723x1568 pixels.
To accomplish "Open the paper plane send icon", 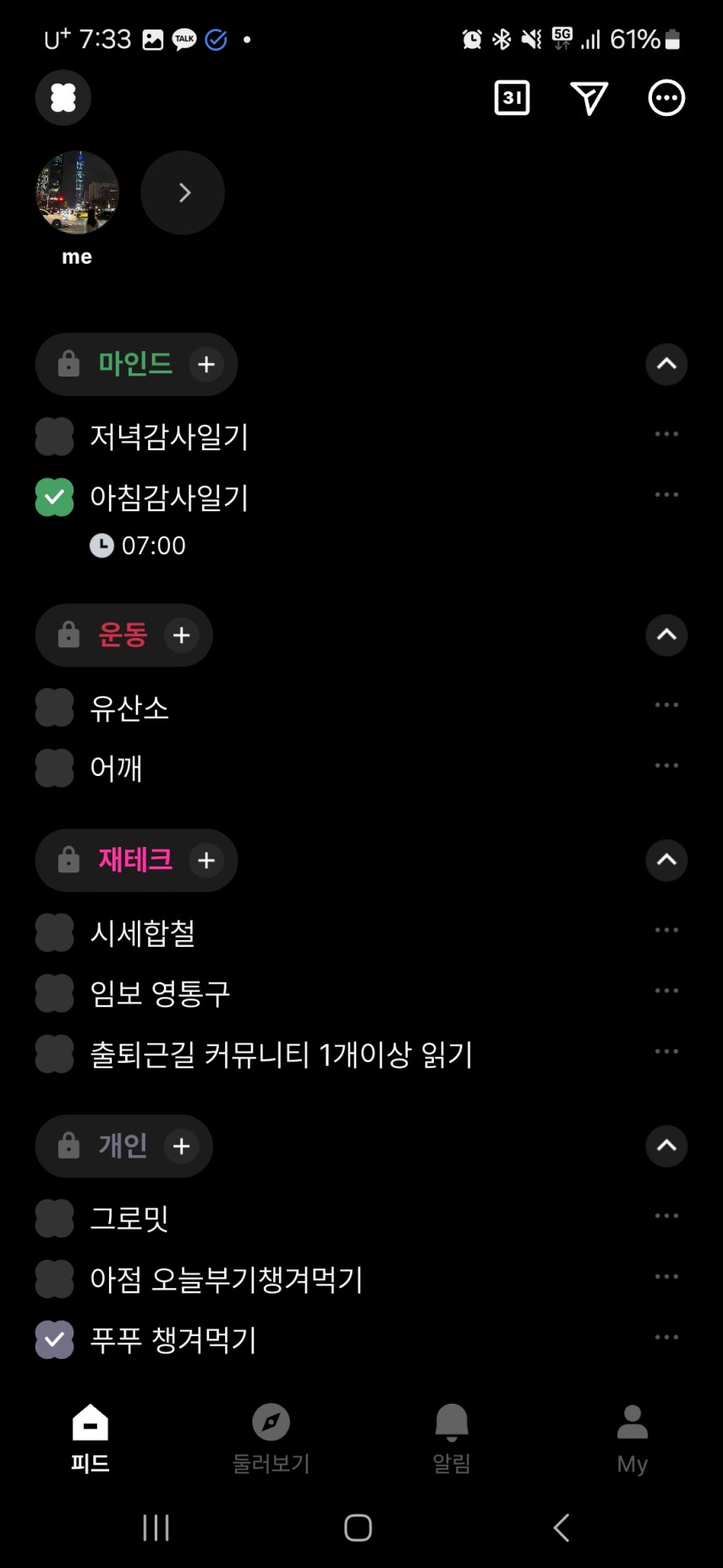I will click(x=589, y=98).
